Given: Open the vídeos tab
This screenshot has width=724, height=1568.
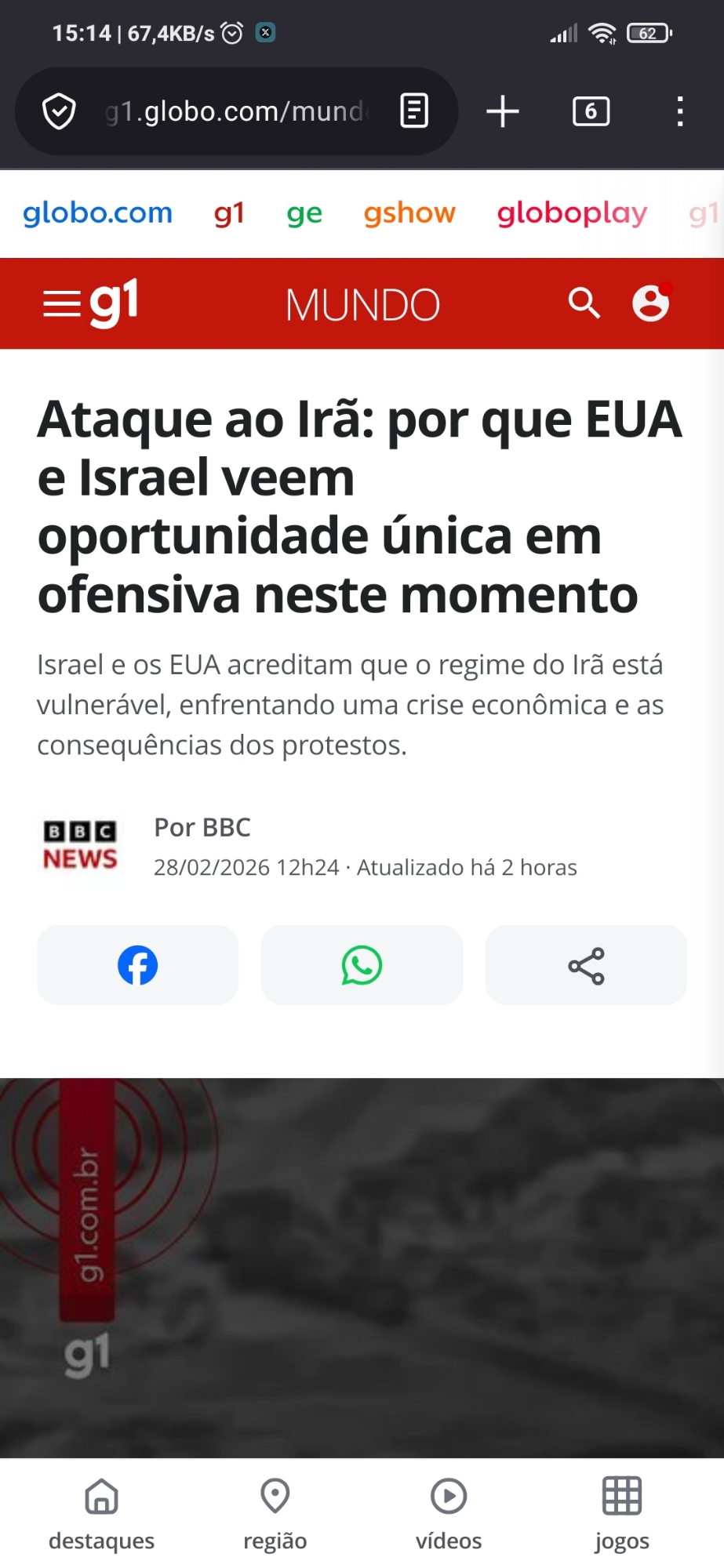Looking at the screenshot, I should [x=449, y=1514].
